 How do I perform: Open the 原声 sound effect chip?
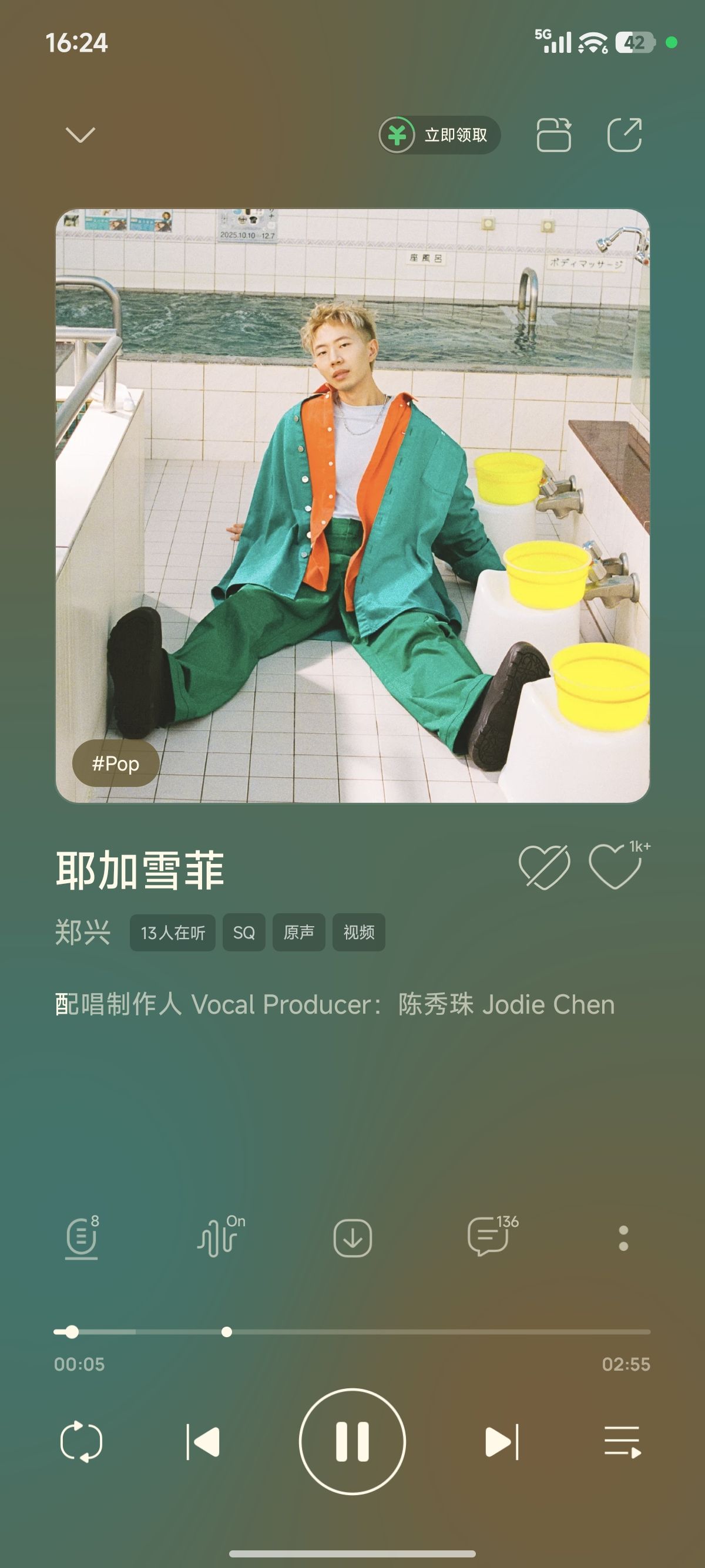click(299, 933)
